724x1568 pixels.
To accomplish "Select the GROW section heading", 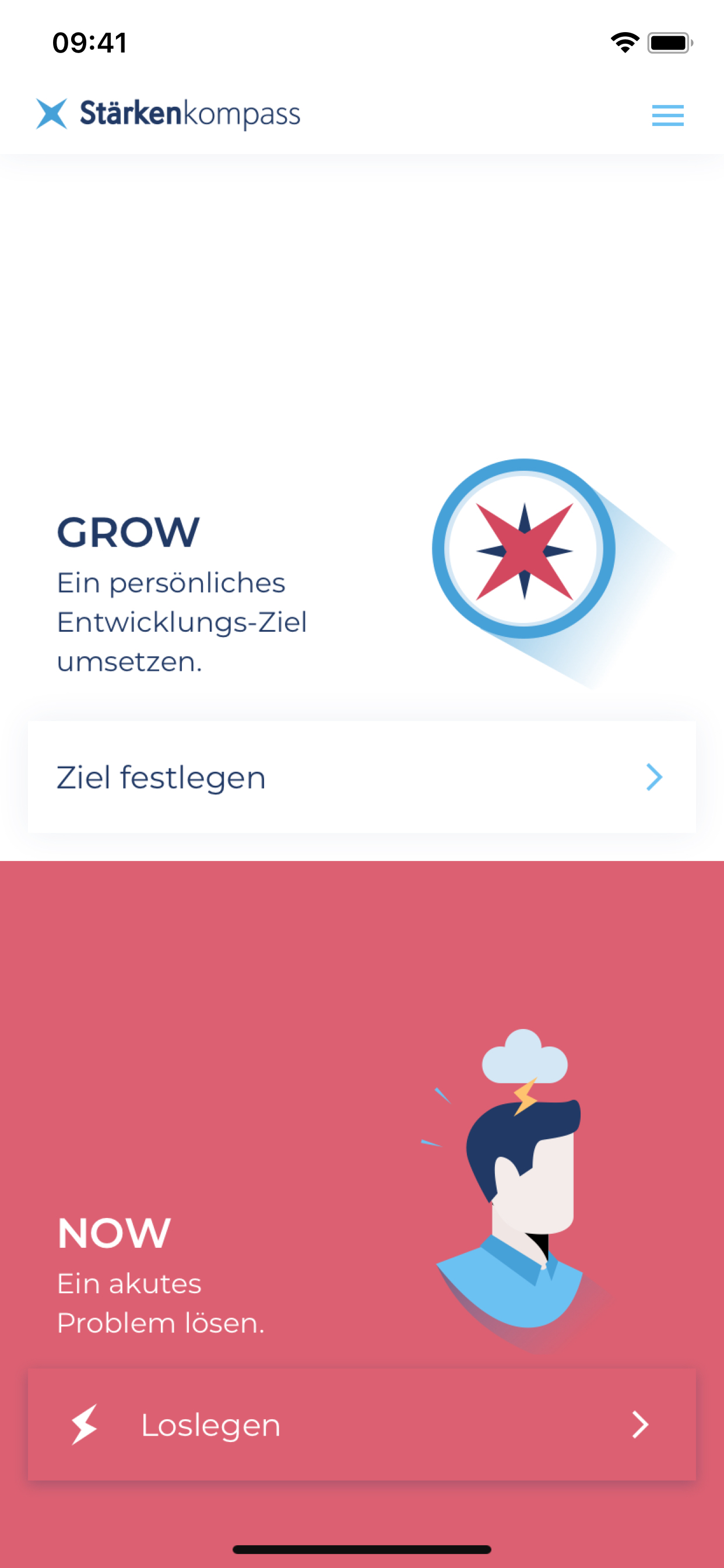I will 128,533.
